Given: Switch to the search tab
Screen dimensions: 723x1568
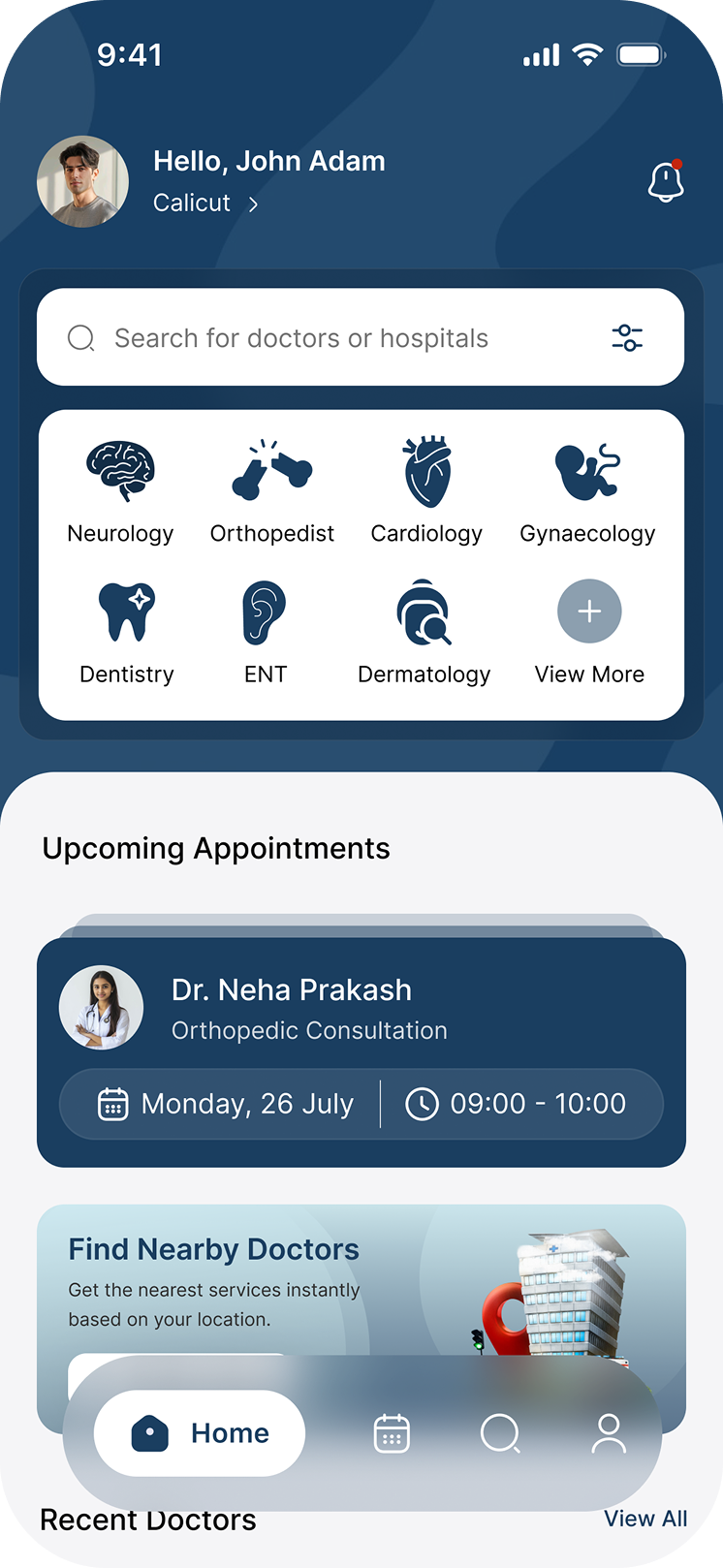Looking at the screenshot, I should (x=500, y=1433).
